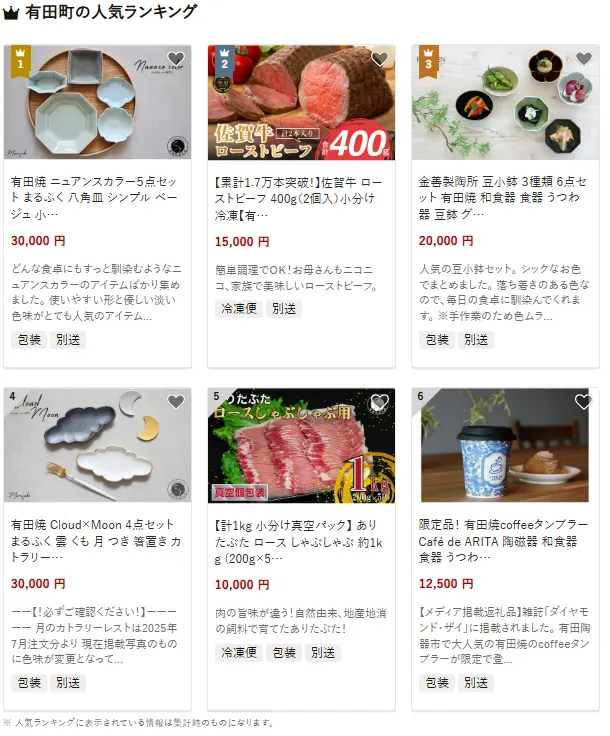
Task: Open the ありたぶた ロース しゃぶしゃぶ card
Action: coord(301,540)
